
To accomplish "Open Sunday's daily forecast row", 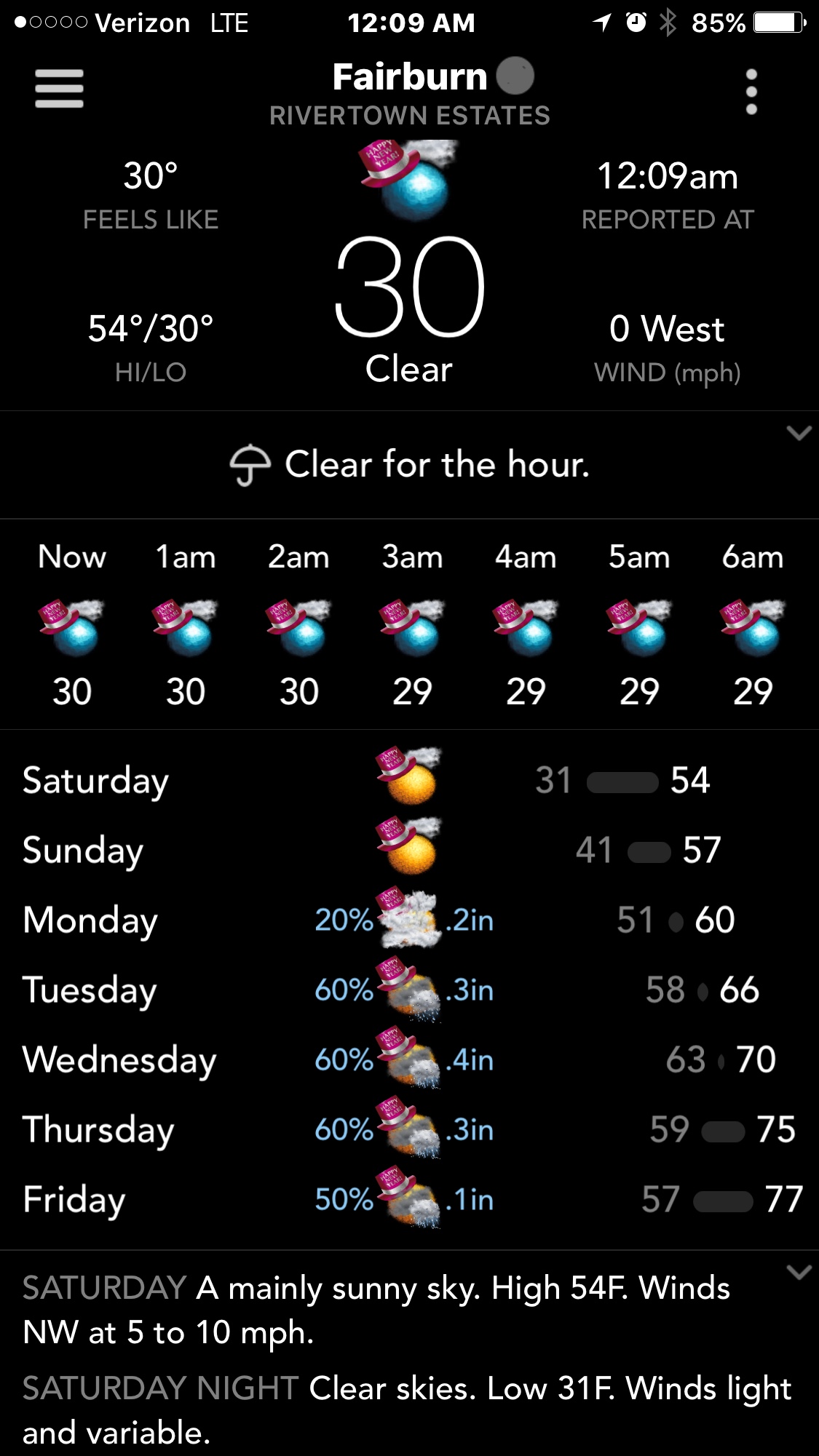I will click(409, 850).
